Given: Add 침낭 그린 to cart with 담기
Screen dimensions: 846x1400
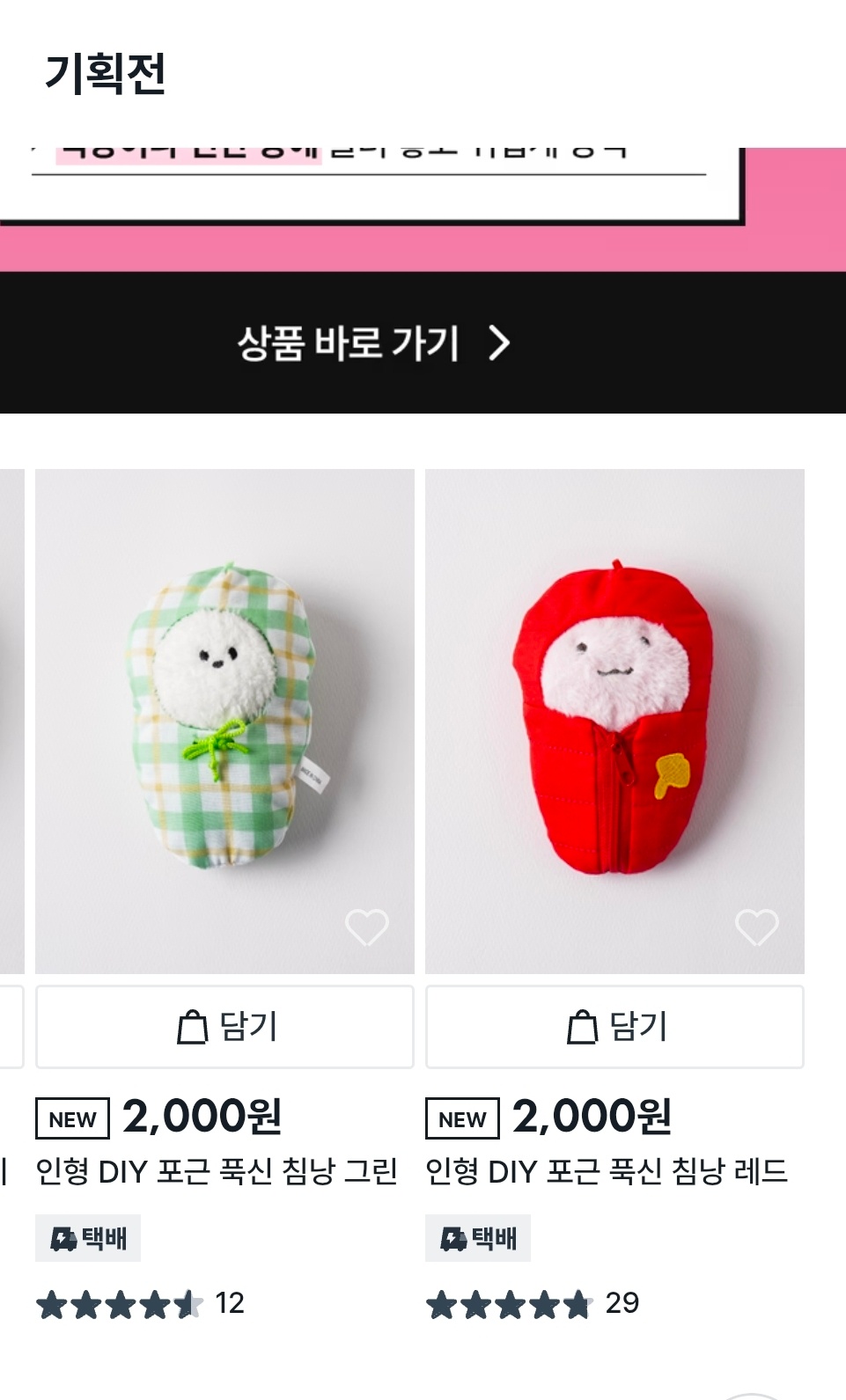Looking at the screenshot, I should [x=224, y=1027].
